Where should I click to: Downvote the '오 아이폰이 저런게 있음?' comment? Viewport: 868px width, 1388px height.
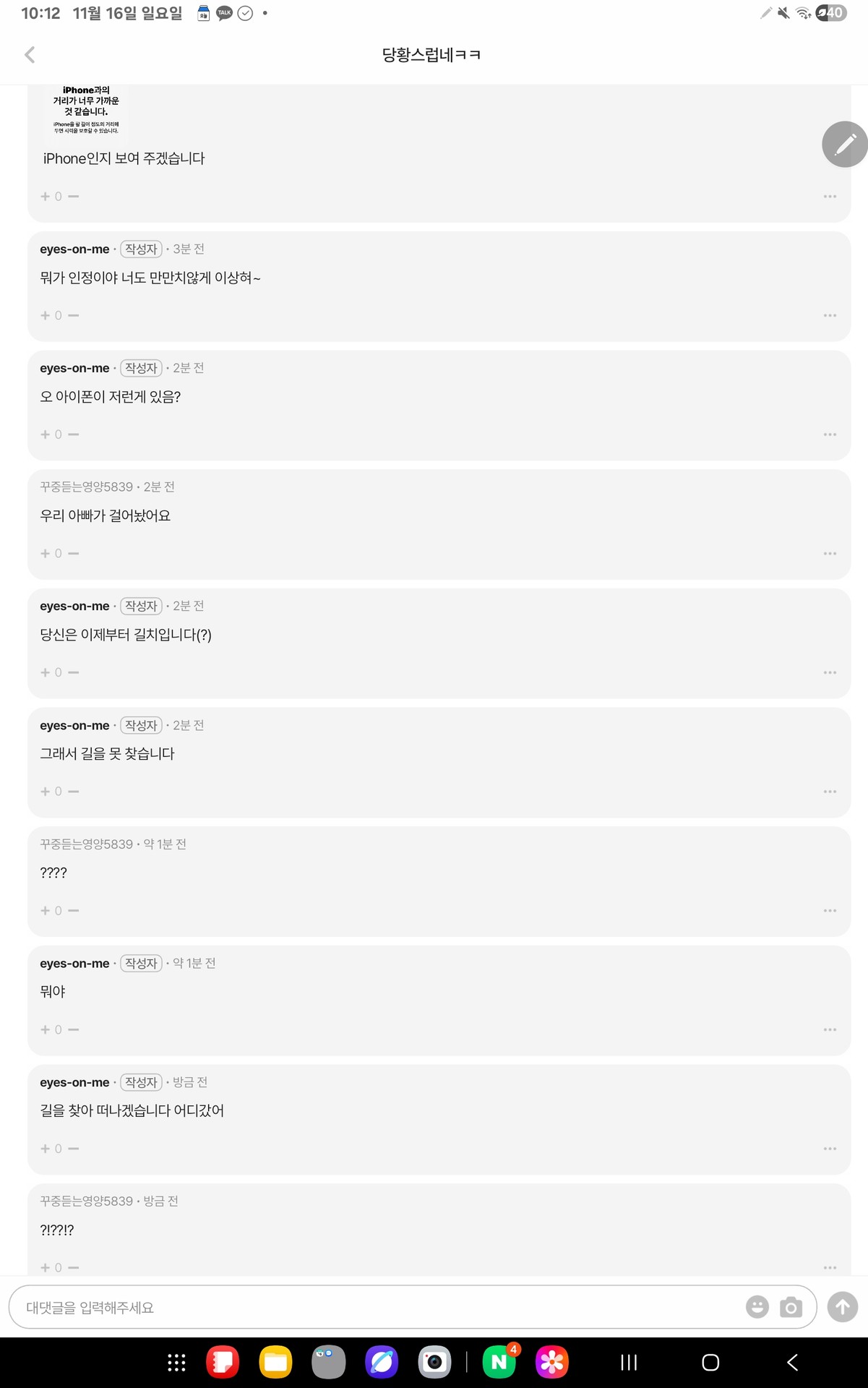(x=74, y=434)
